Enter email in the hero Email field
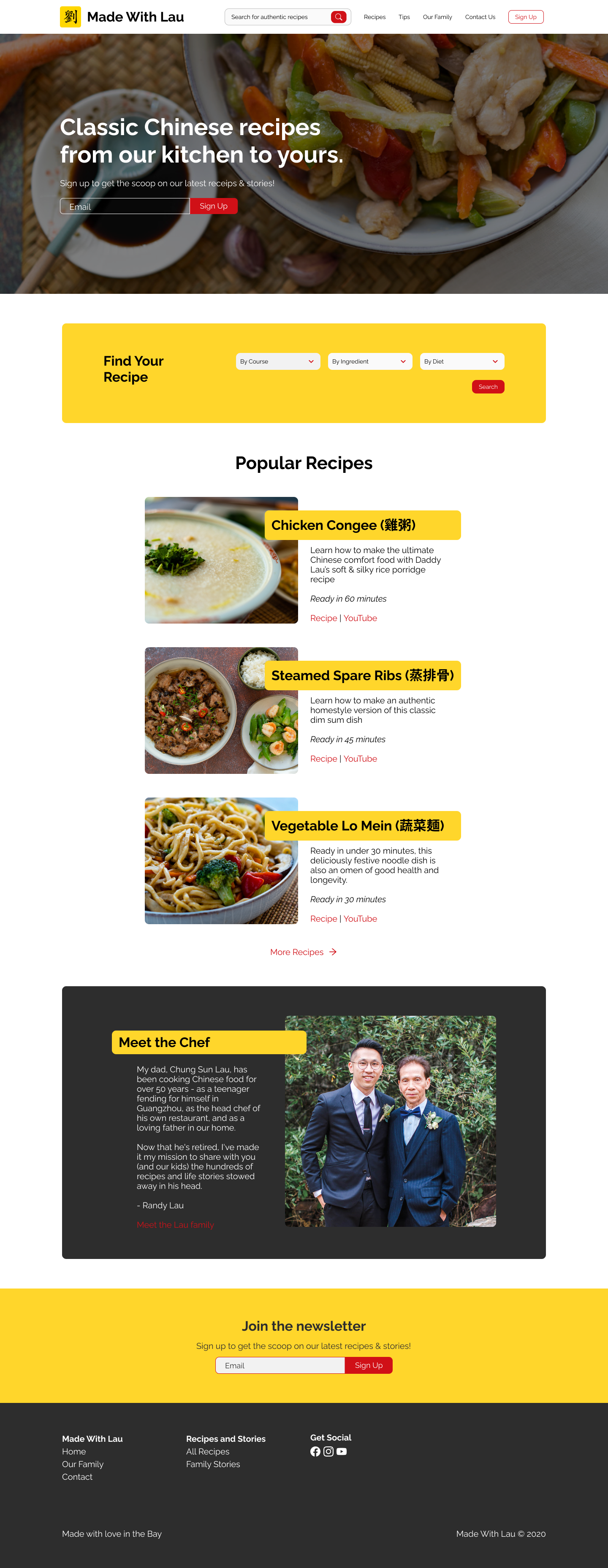 [125, 206]
